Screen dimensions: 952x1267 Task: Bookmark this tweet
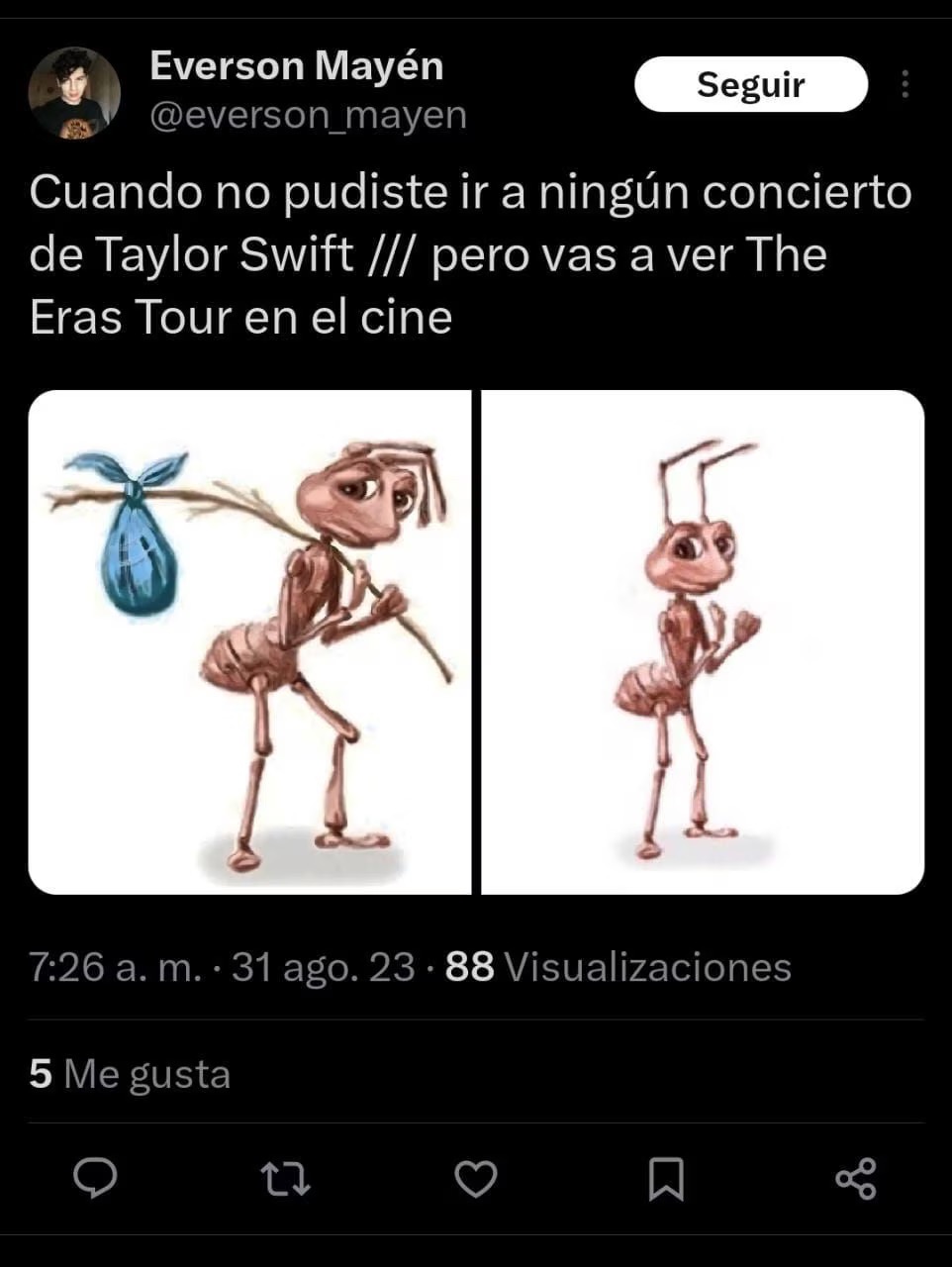click(x=665, y=1178)
